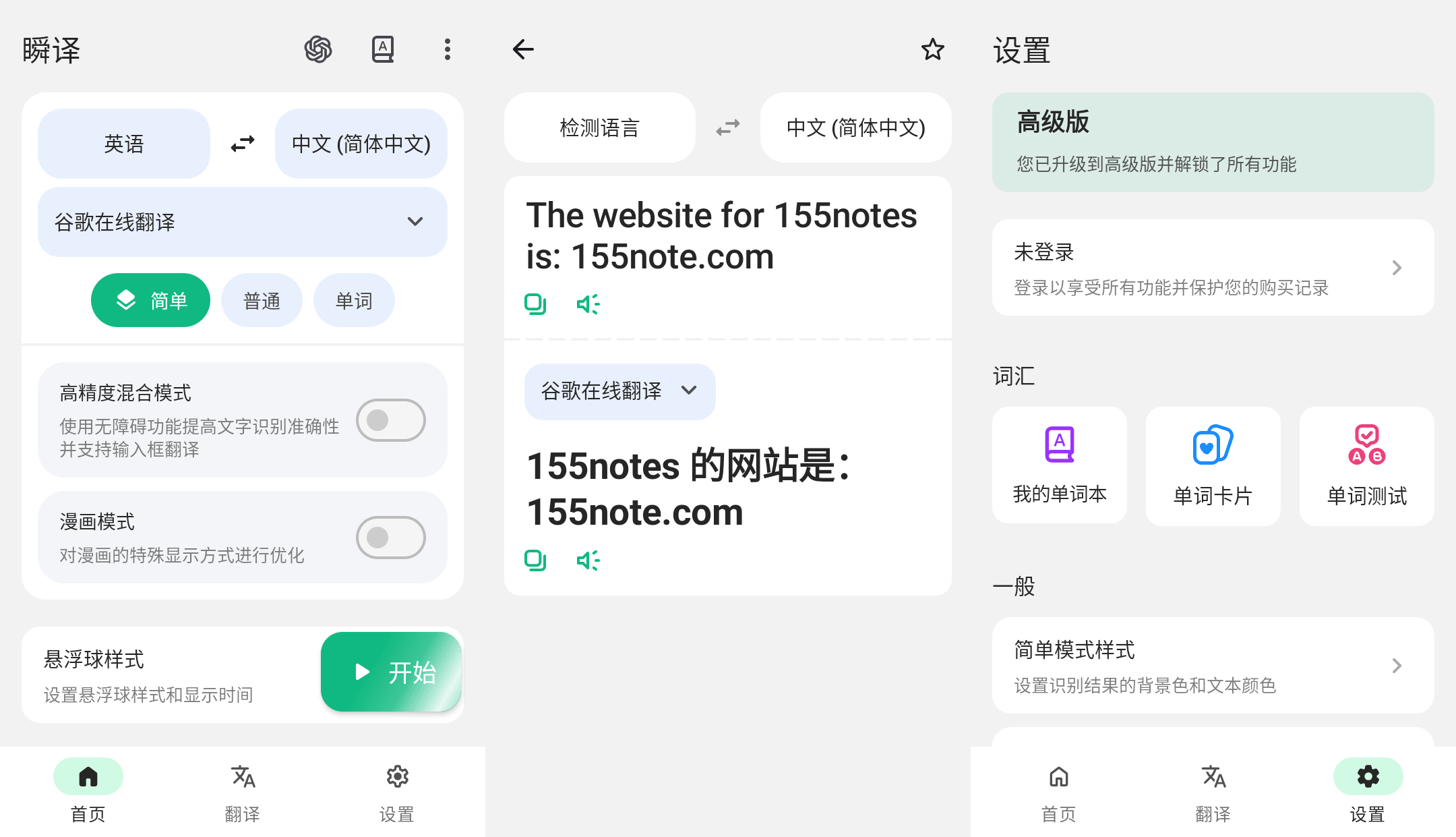Viewport: 1456px width, 837px height.
Task: Open 单词卡片 flashcards
Action: (1213, 465)
